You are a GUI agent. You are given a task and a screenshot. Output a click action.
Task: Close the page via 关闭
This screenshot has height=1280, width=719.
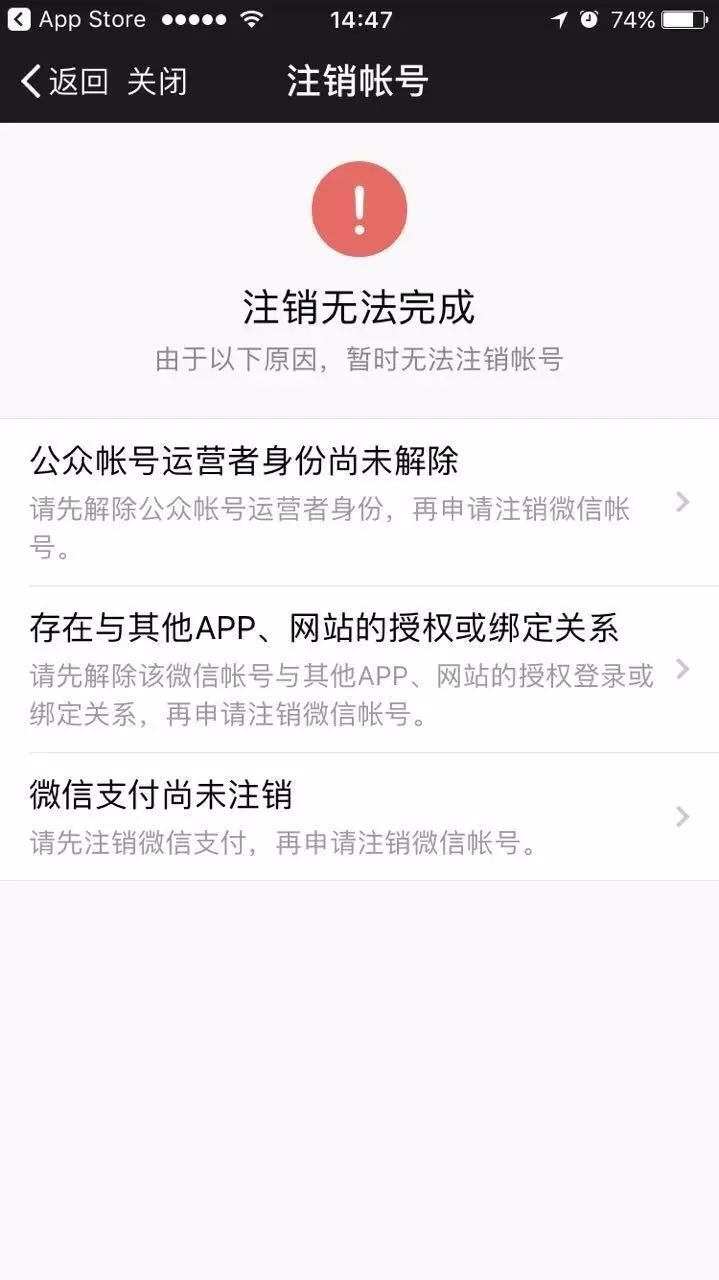[157, 81]
